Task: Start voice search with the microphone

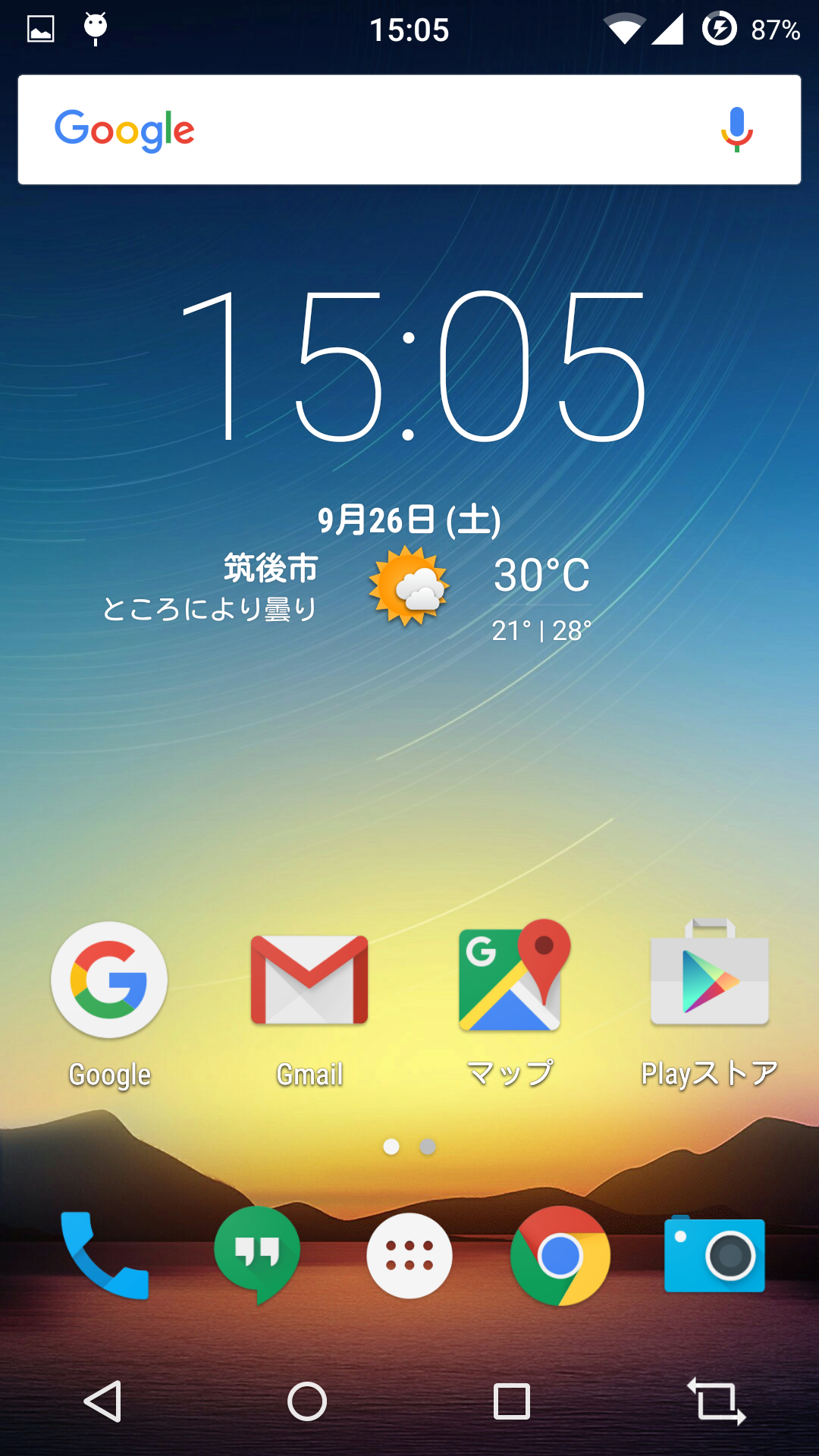Action: pos(736,130)
